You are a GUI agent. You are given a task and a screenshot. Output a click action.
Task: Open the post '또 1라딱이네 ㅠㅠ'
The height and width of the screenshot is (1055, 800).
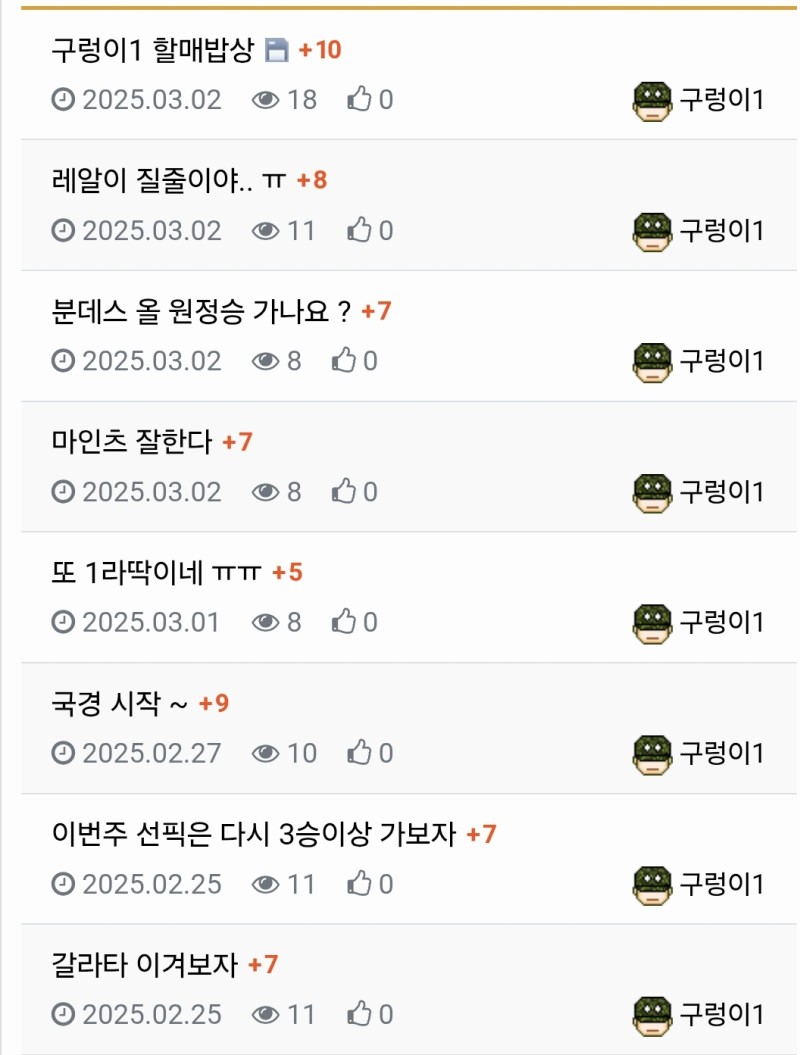click(156, 572)
